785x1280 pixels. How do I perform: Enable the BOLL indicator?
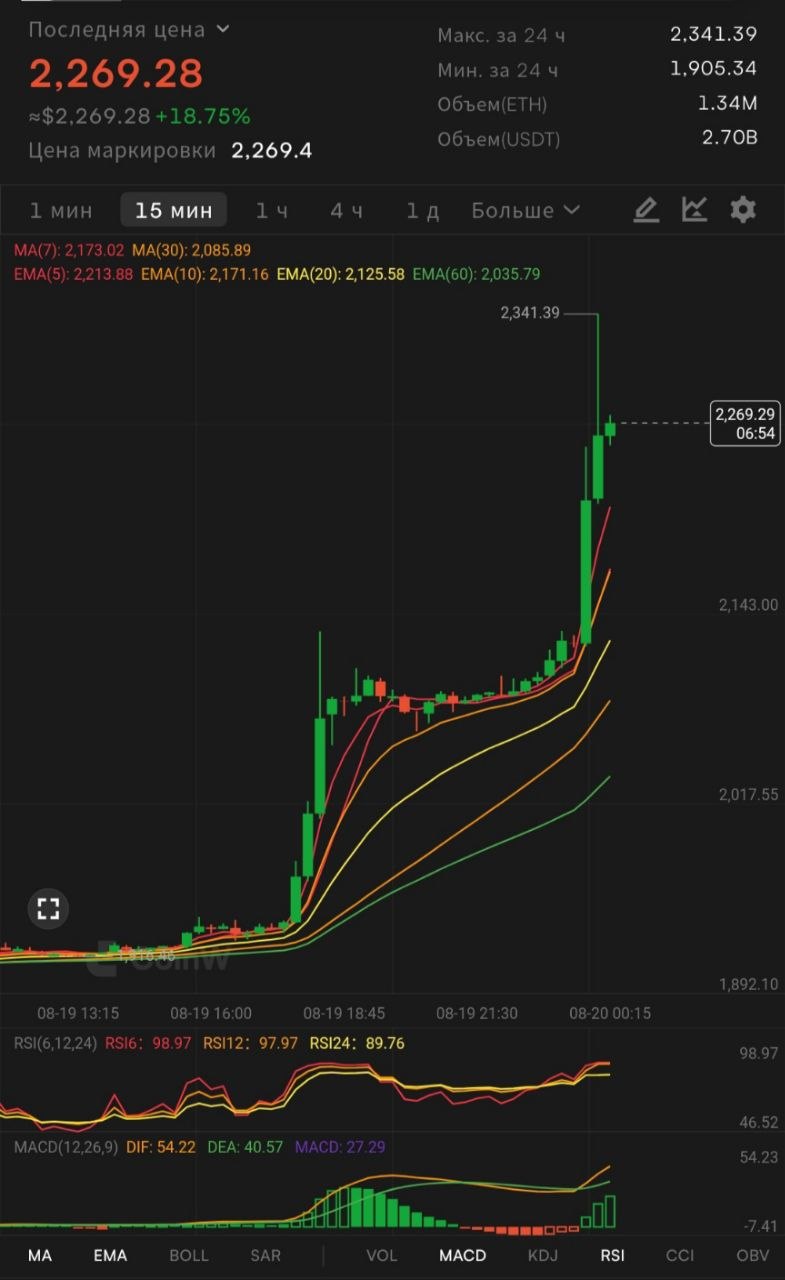189,1255
